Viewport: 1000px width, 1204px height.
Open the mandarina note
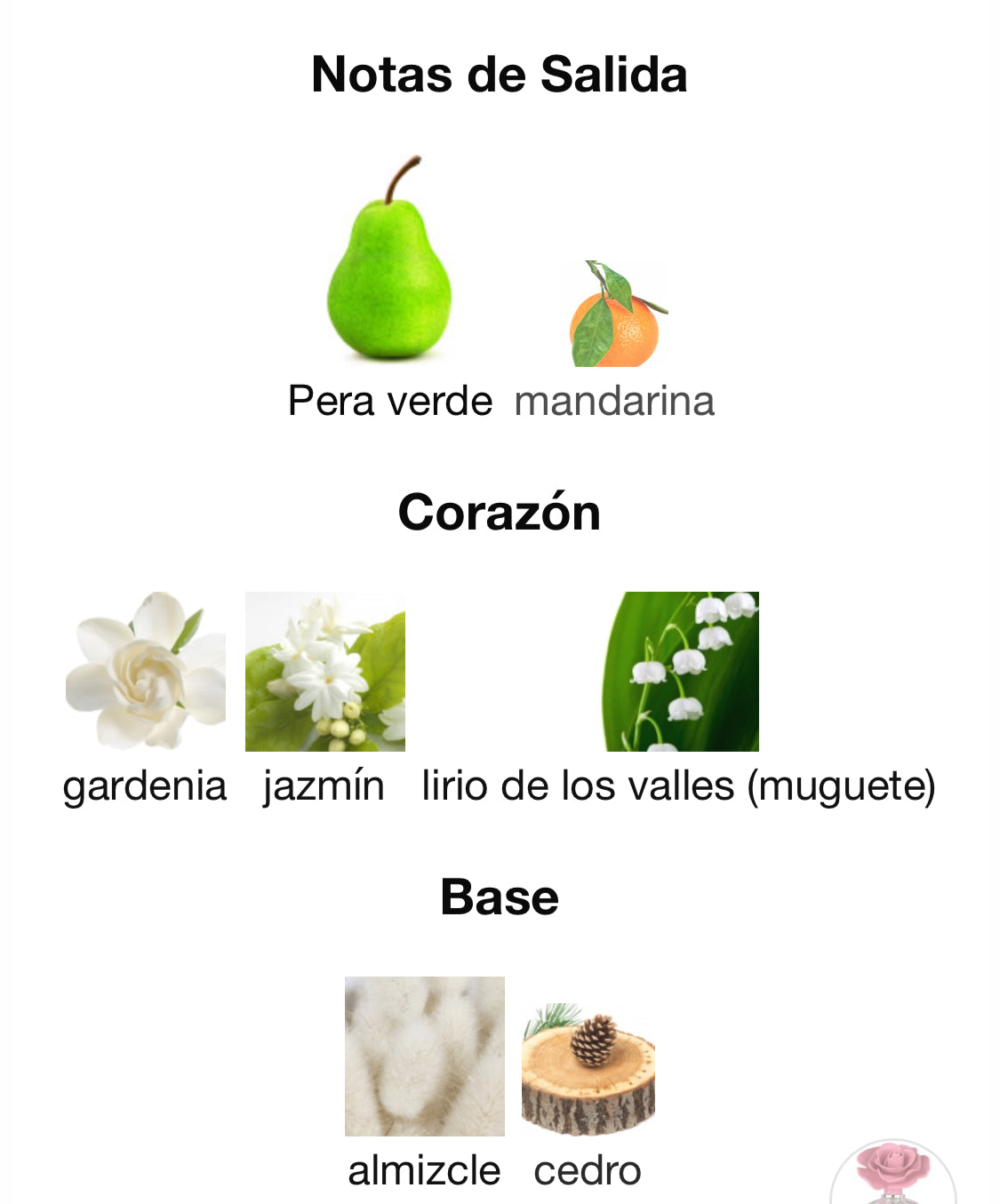coord(615,315)
